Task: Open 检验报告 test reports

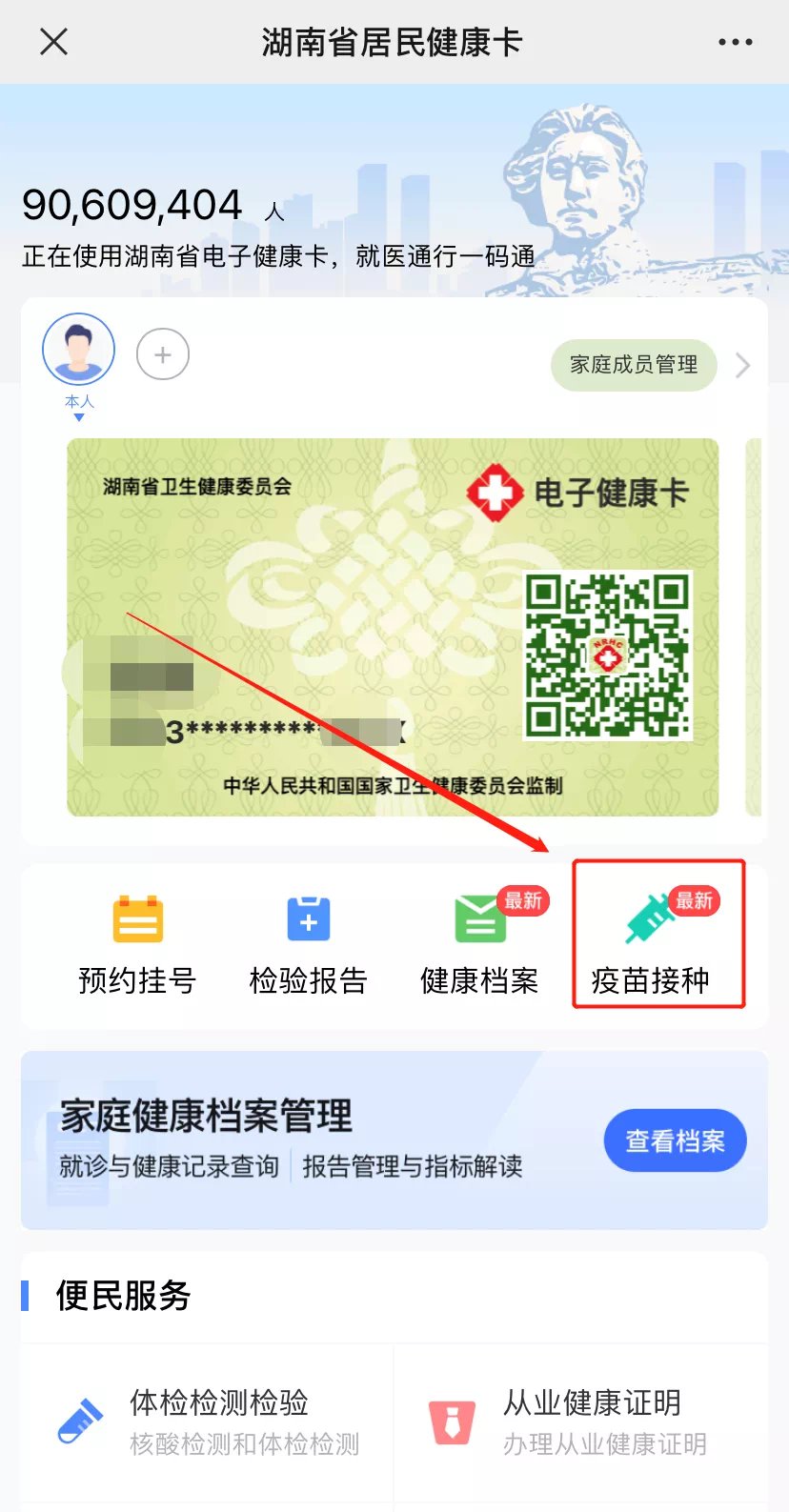Action: (308, 943)
